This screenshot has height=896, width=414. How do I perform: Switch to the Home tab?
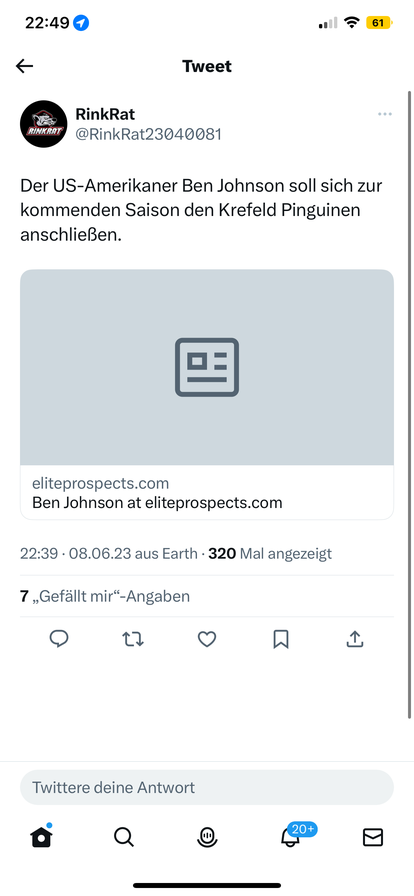(x=41, y=837)
